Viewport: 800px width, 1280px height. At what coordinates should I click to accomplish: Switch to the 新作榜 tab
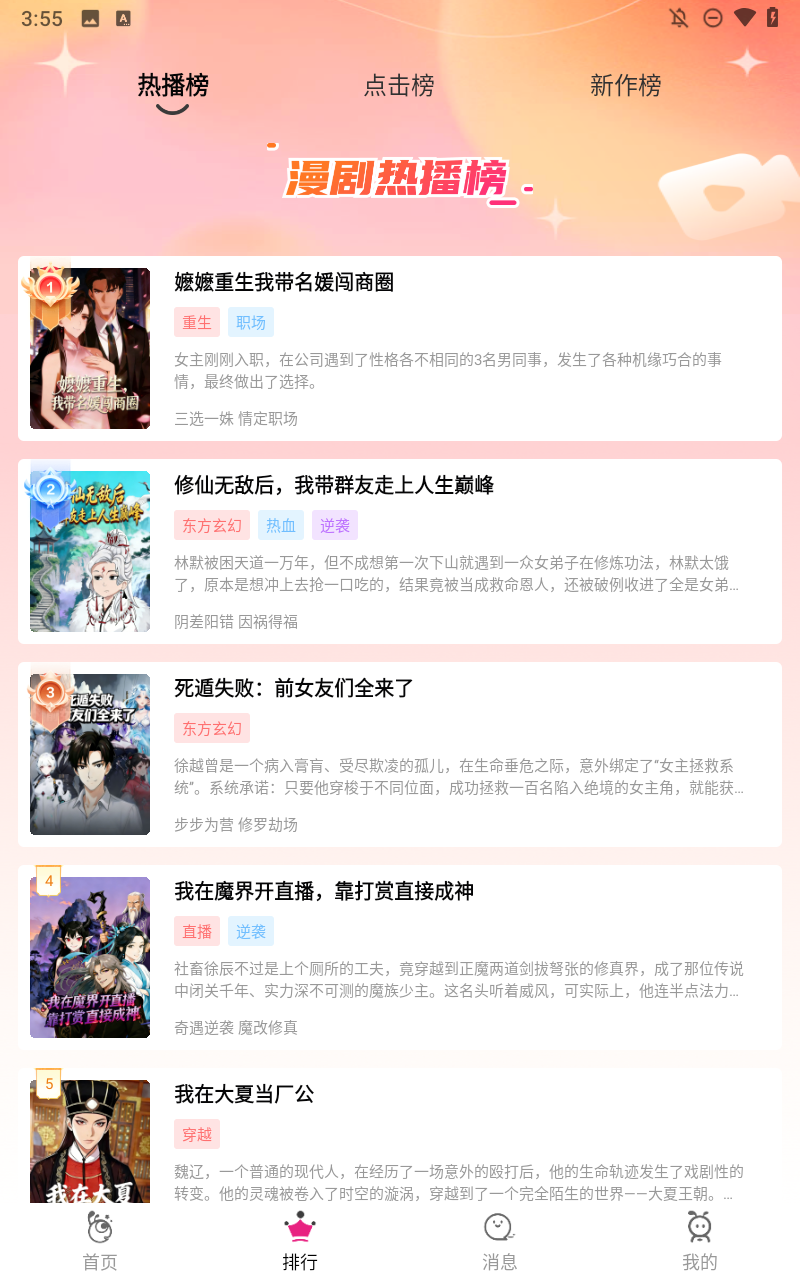[625, 86]
